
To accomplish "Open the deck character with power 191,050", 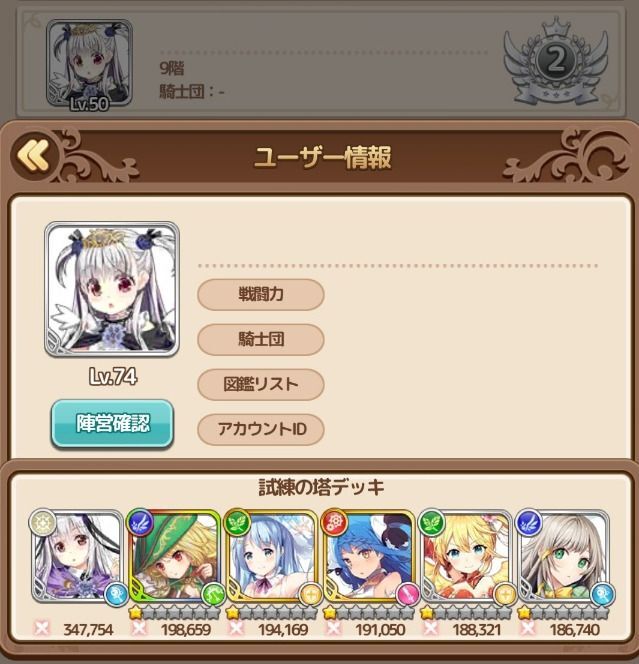I will [368, 556].
